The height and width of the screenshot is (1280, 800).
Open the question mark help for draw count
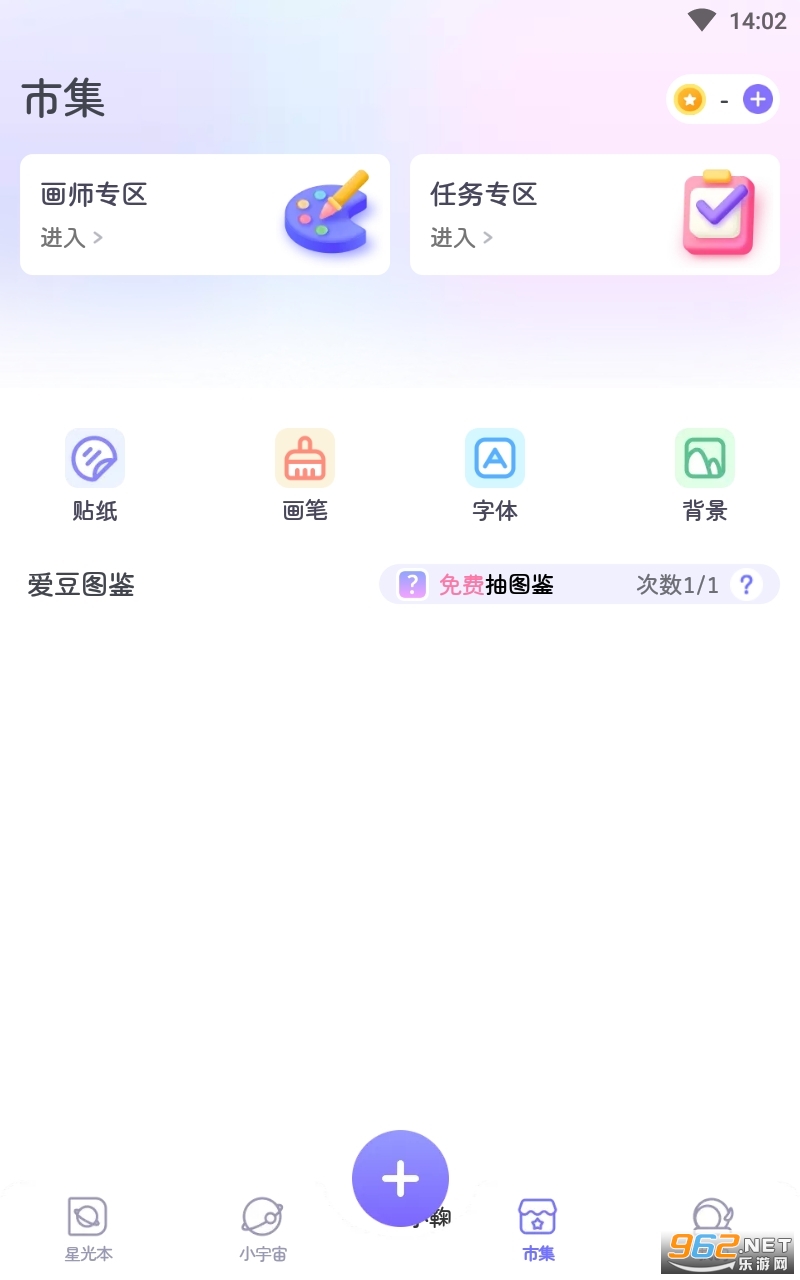coord(746,585)
